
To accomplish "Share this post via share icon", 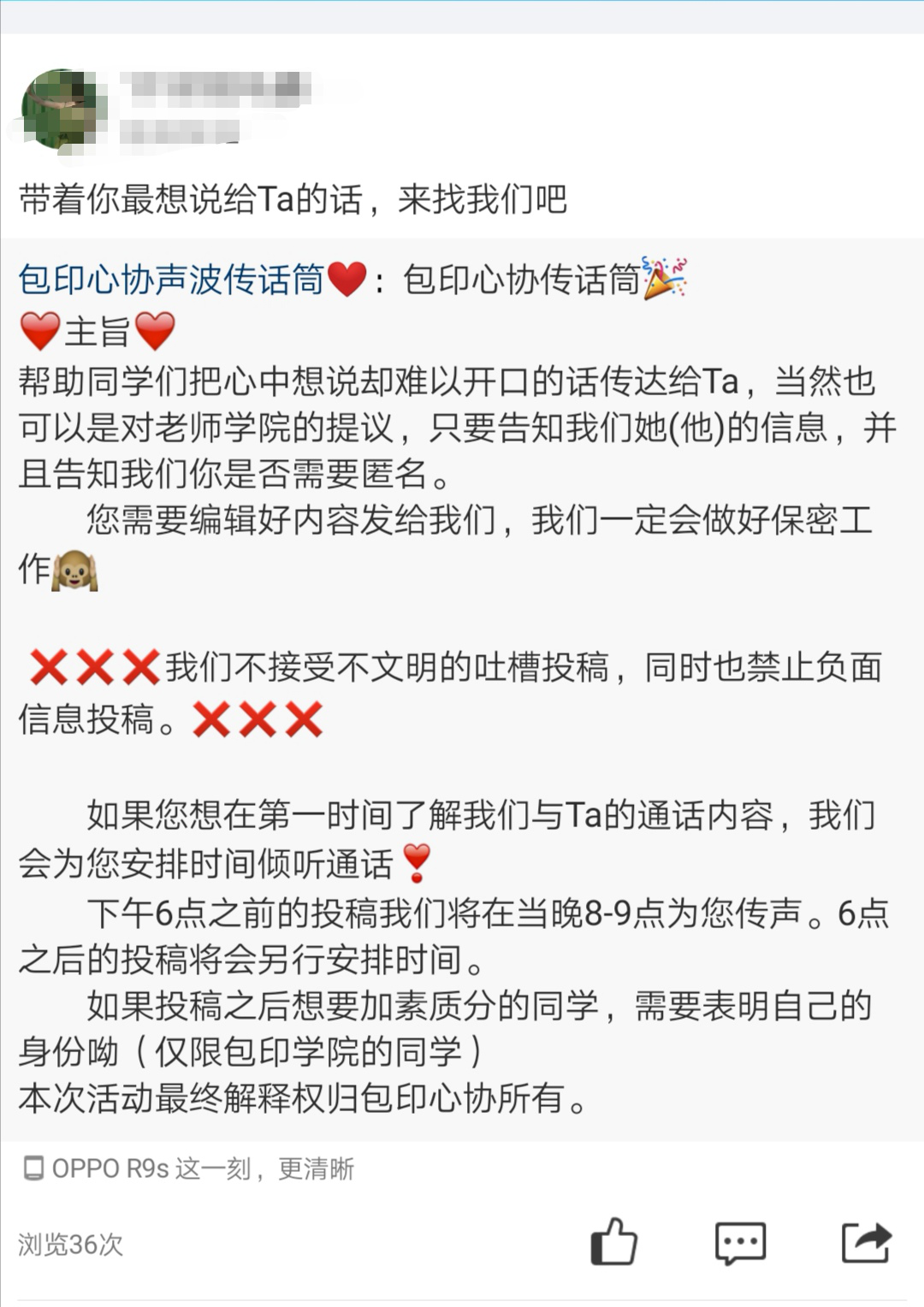I will 866,1242.
